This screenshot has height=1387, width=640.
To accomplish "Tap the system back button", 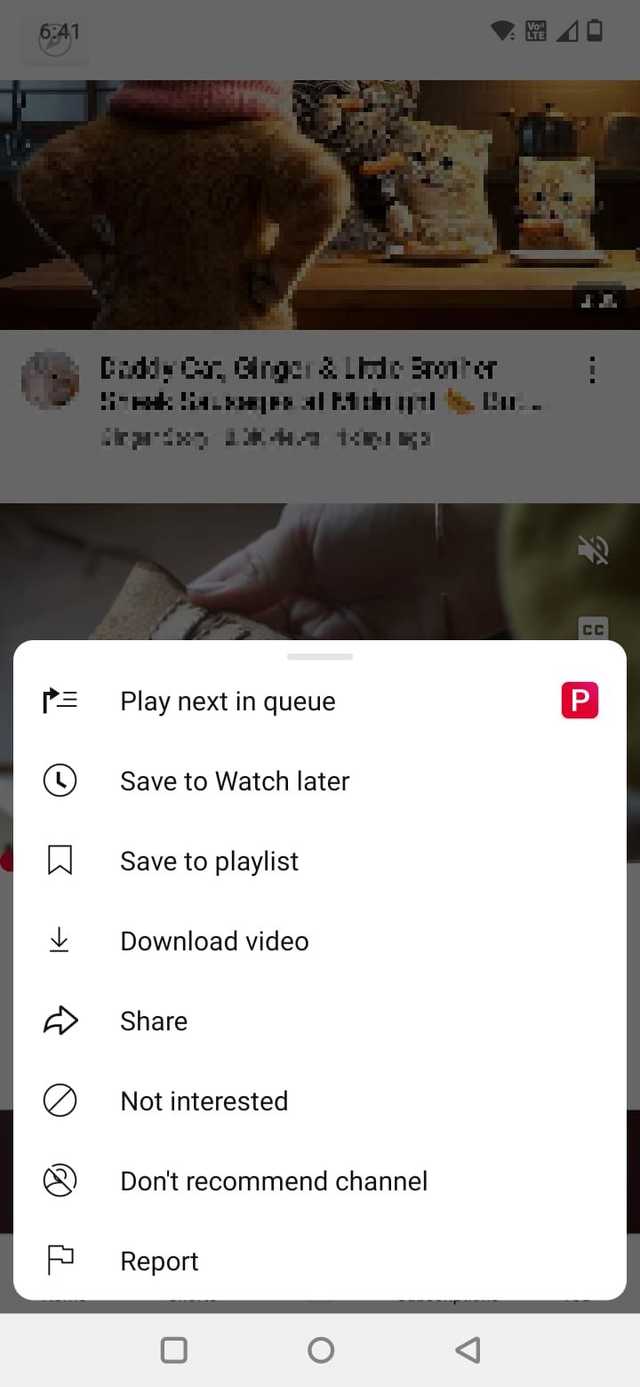I will click(x=467, y=1350).
